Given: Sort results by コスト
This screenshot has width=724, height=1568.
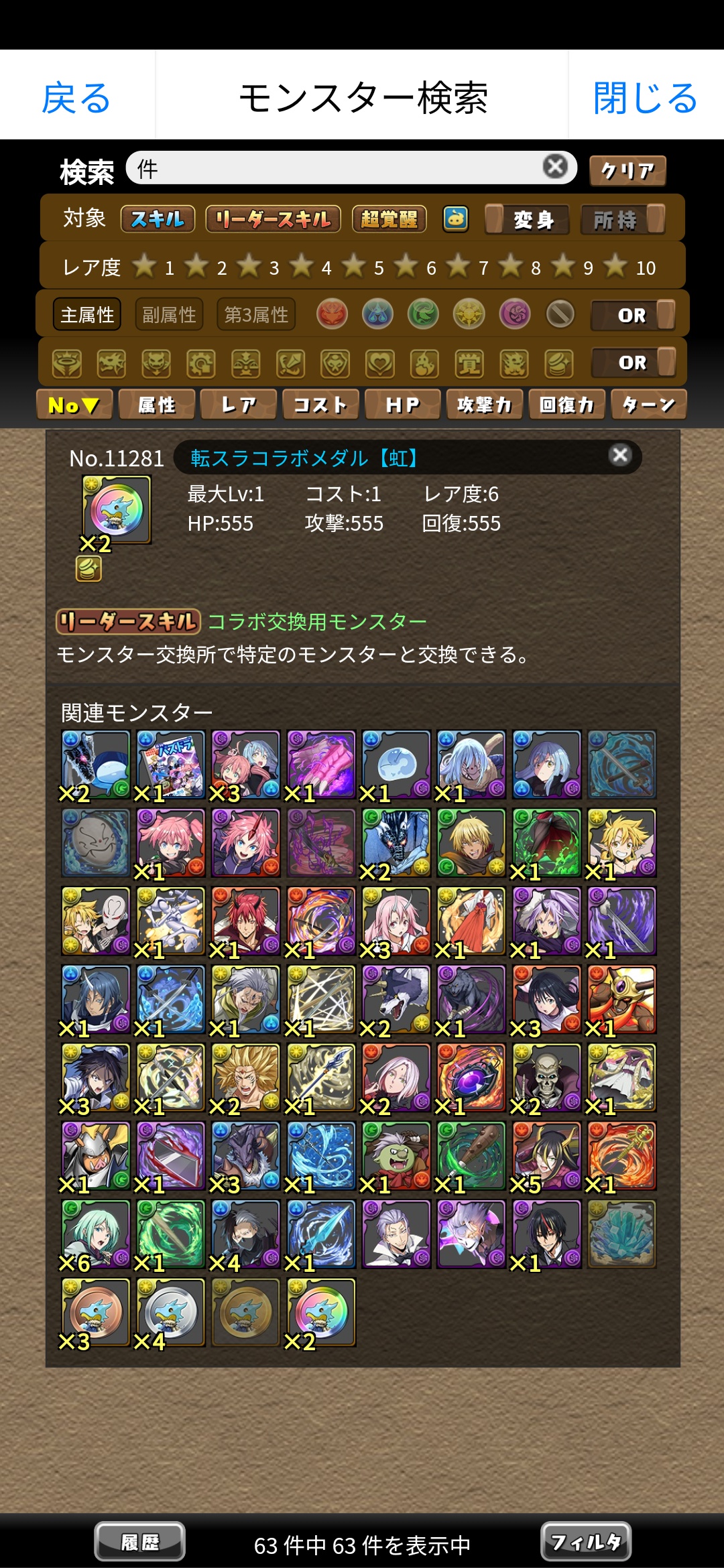Looking at the screenshot, I should [320, 405].
